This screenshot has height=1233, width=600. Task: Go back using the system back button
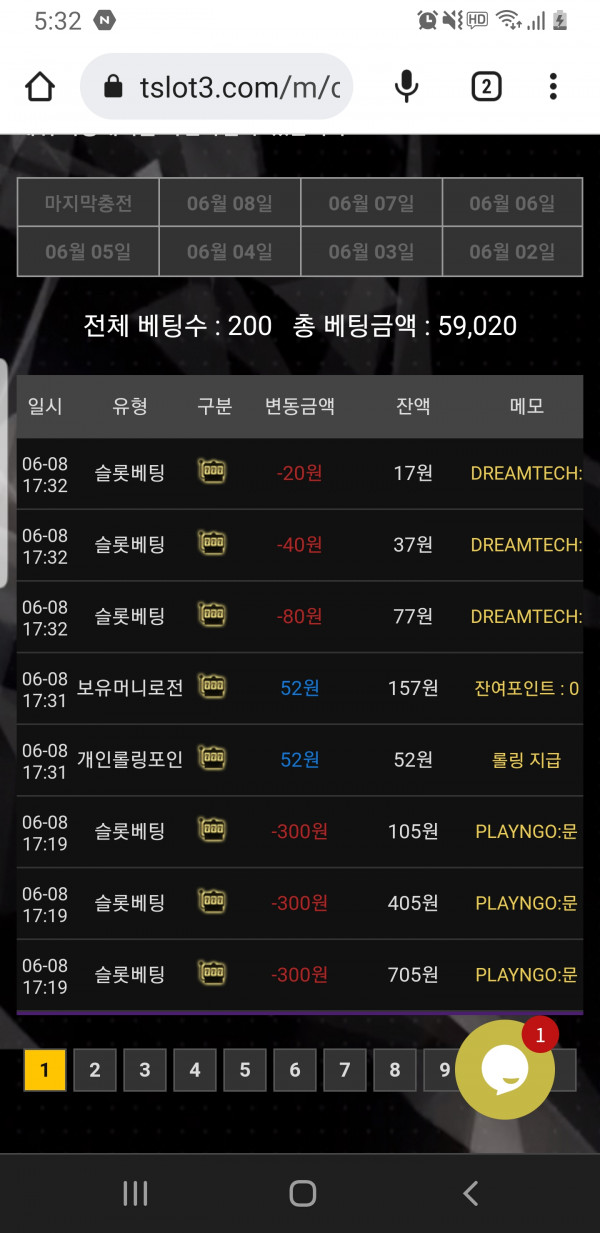470,1192
